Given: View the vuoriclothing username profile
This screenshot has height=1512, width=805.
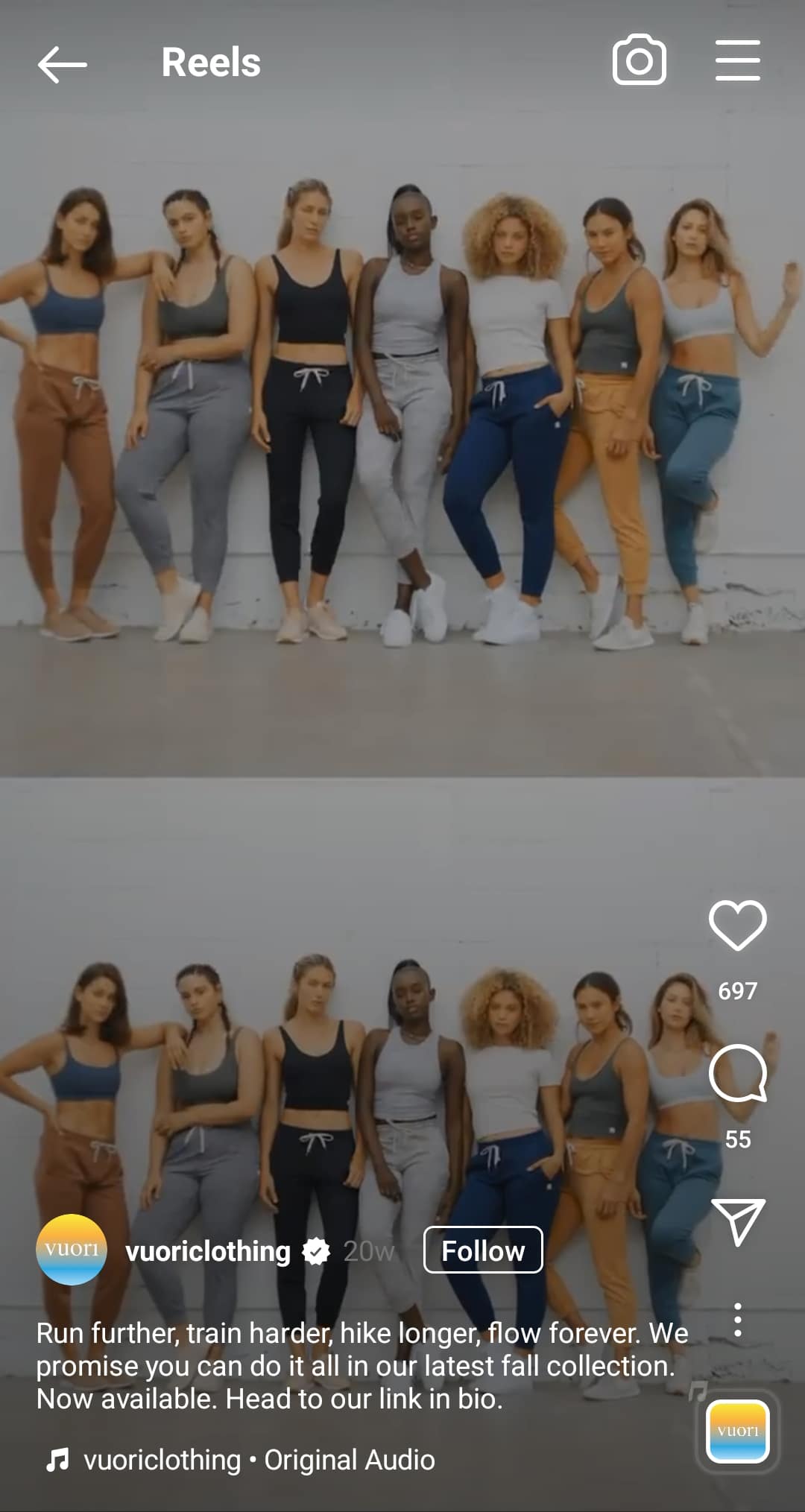Looking at the screenshot, I should [207, 1251].
